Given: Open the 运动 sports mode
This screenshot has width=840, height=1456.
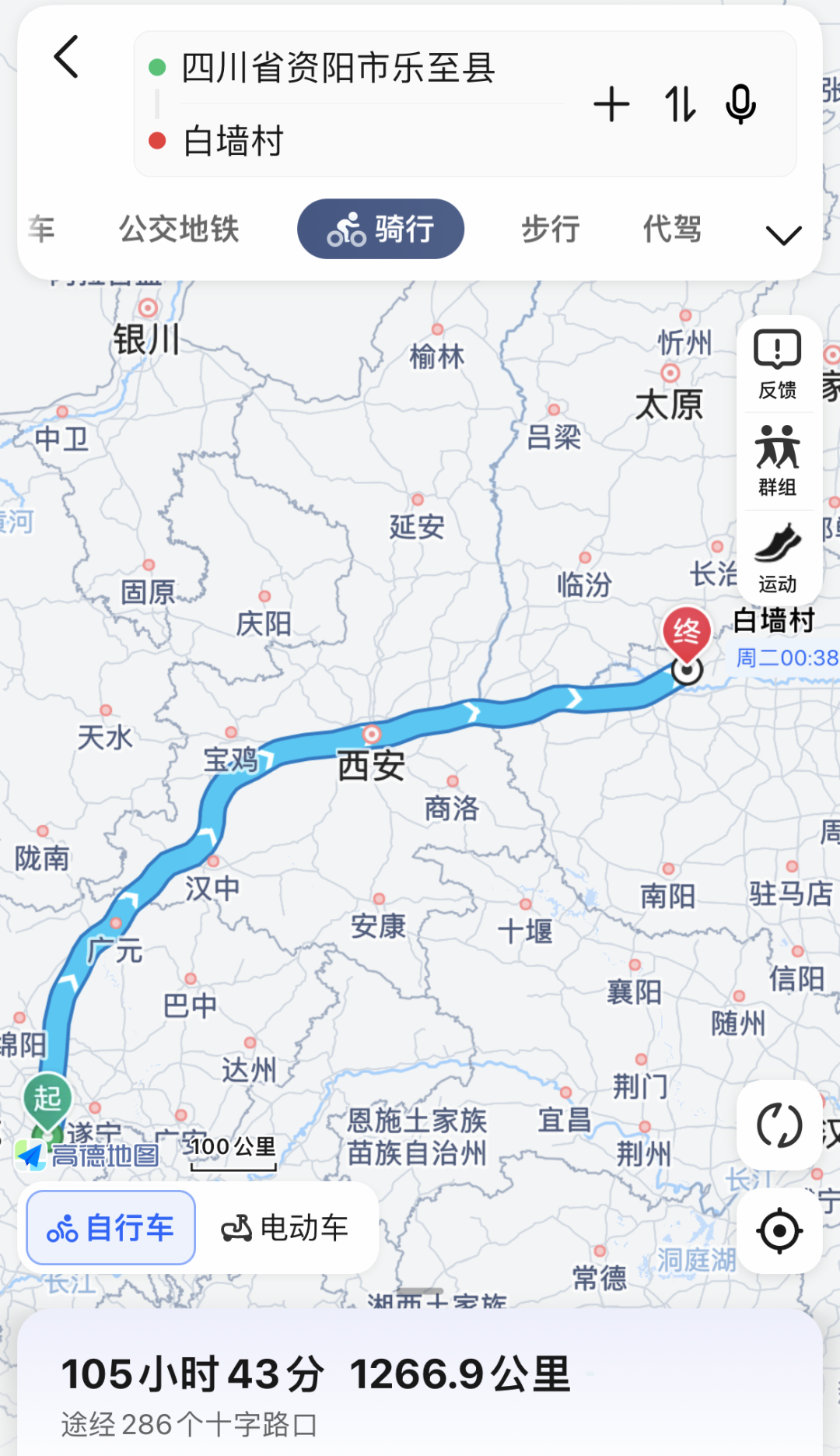Looking at the screenshot, I should (x=777, y=557).
